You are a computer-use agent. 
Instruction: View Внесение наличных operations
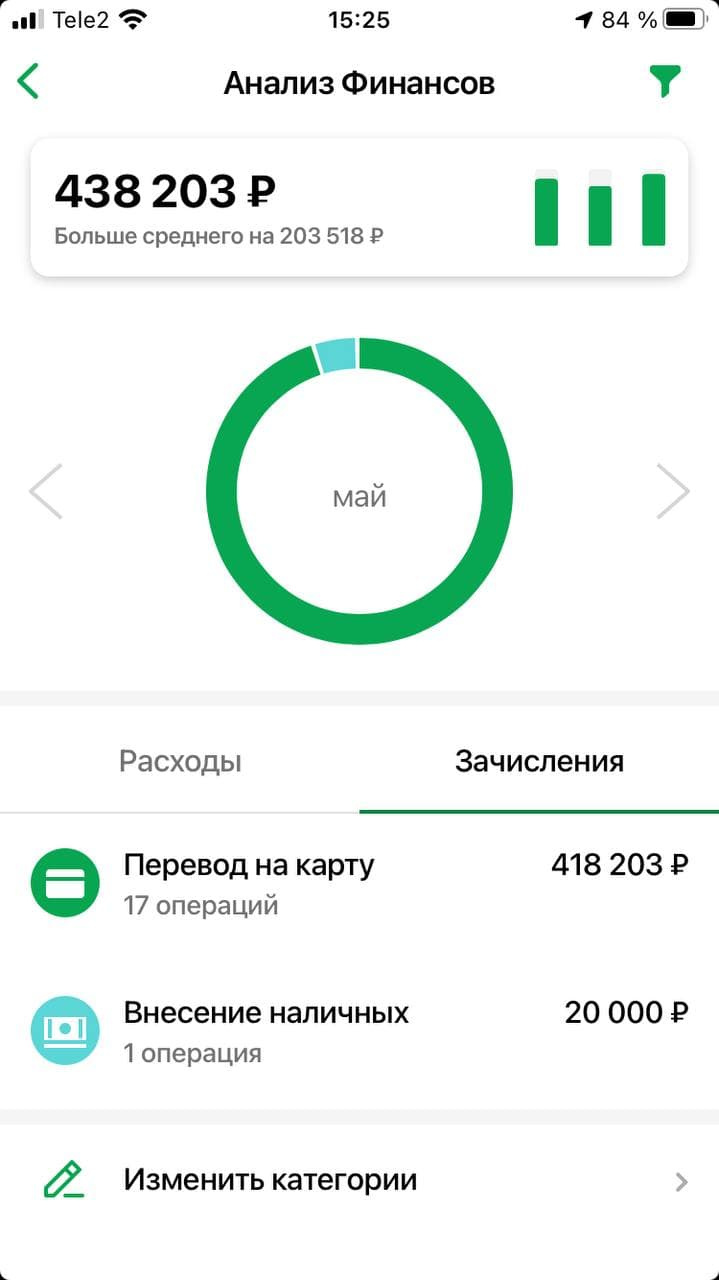[x=359, y=1031]
